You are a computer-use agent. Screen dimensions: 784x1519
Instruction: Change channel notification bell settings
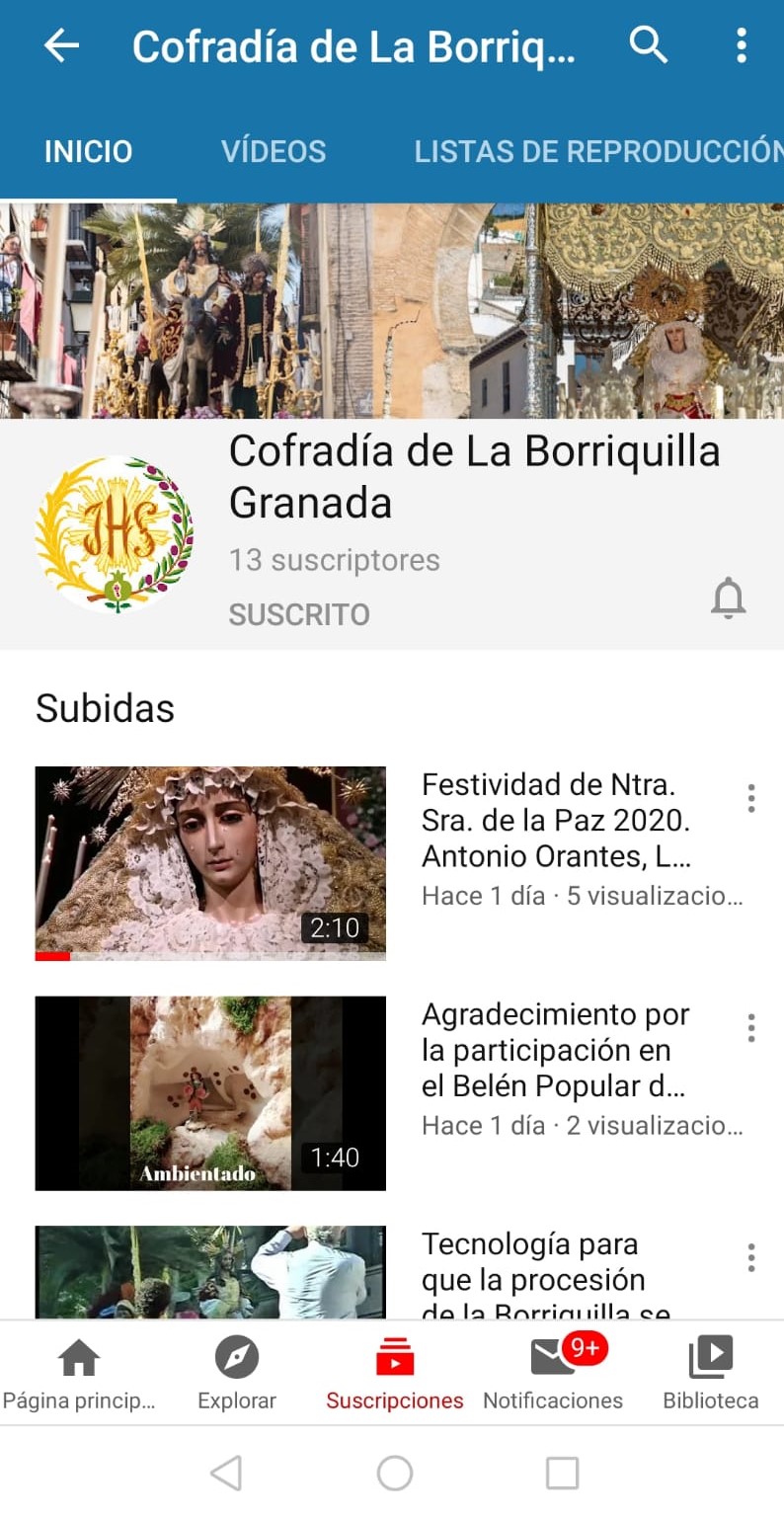[x=729, y=599]
